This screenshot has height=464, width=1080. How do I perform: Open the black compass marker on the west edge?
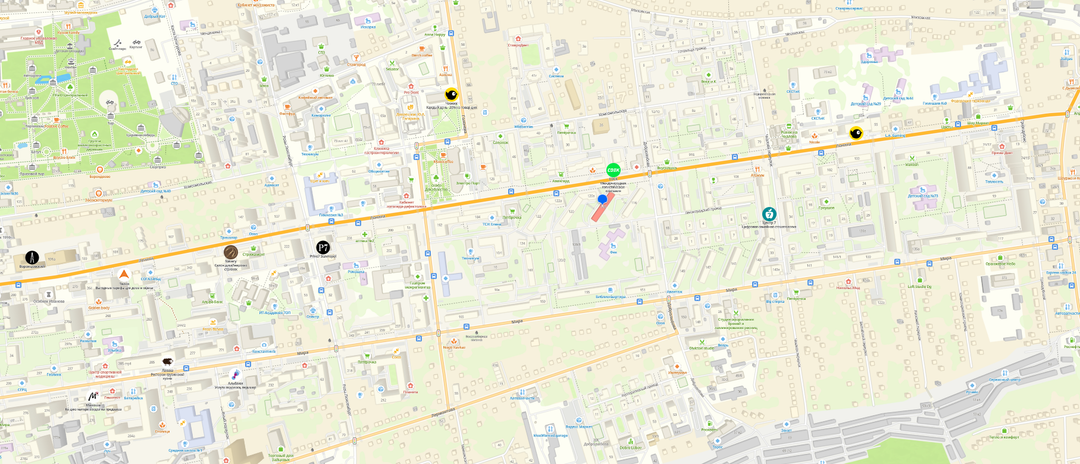pos(32,257)
